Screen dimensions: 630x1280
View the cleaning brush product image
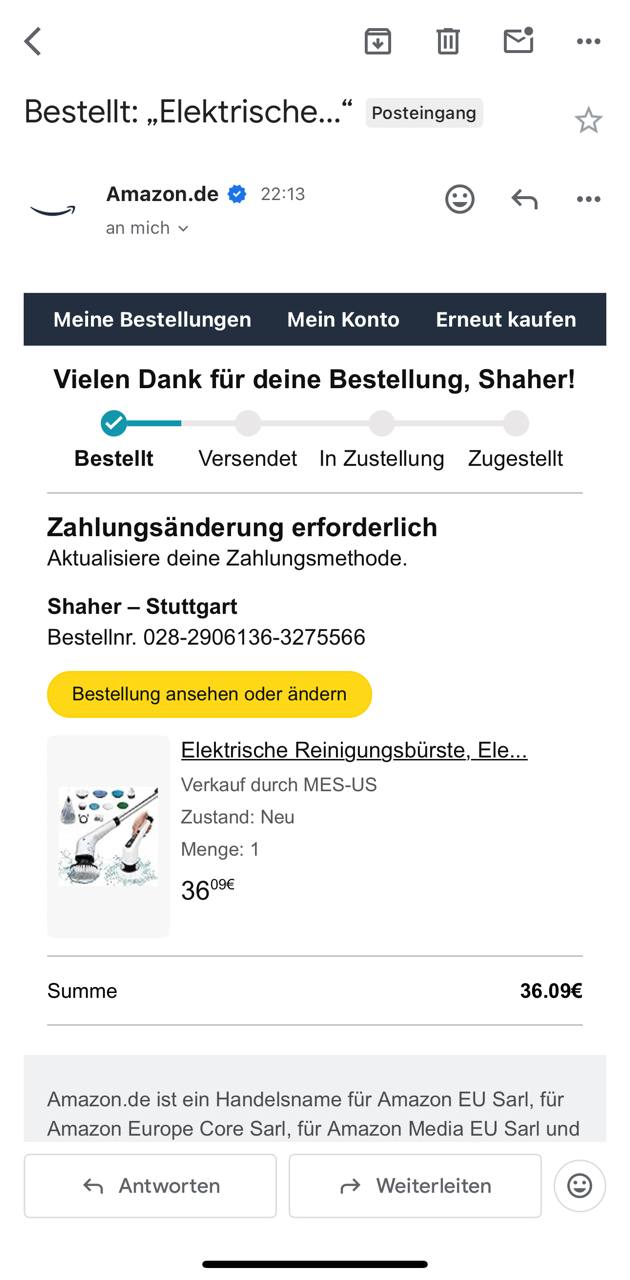[108, 836]
